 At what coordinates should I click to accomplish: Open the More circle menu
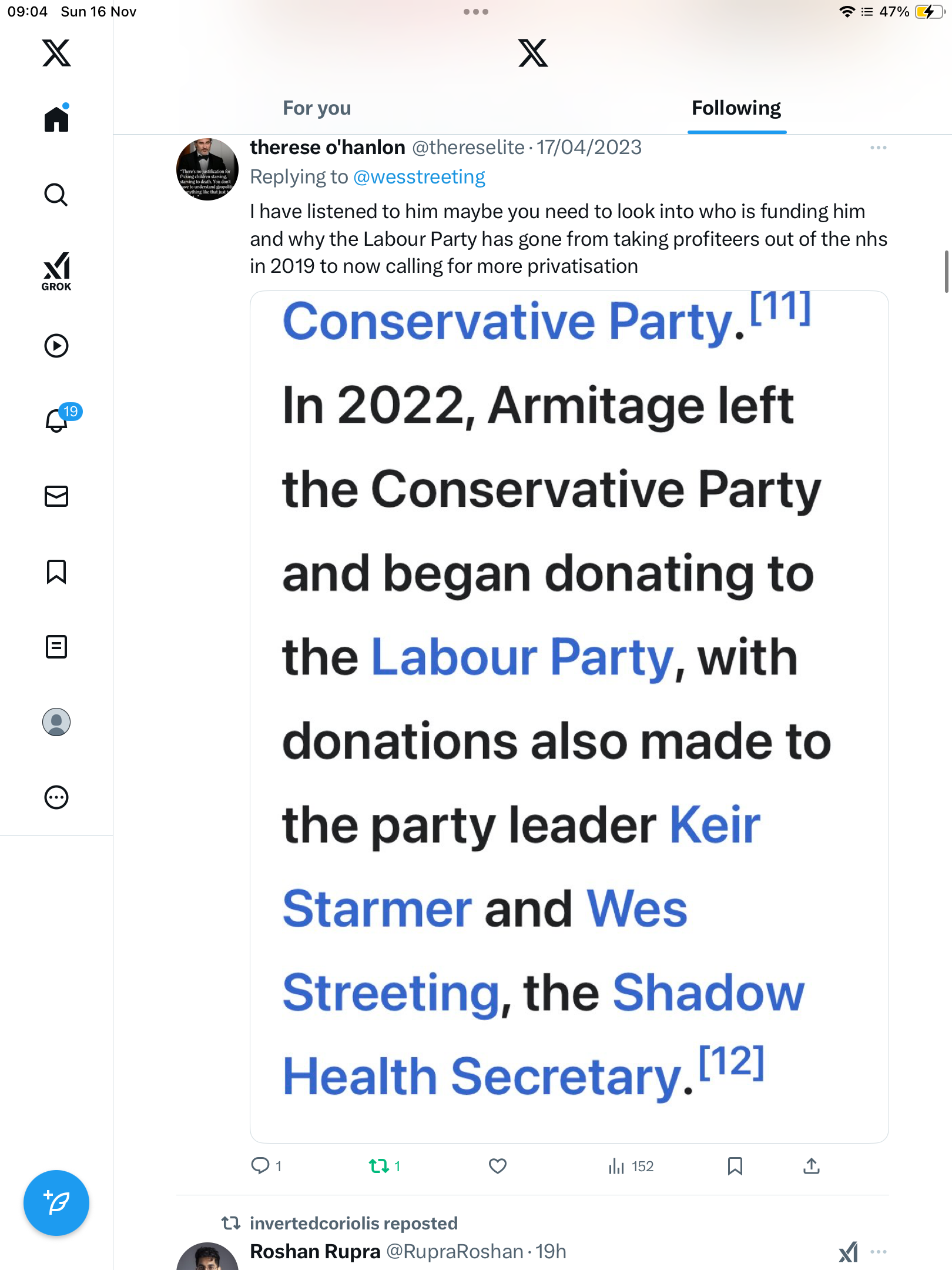tap(56, 797)
